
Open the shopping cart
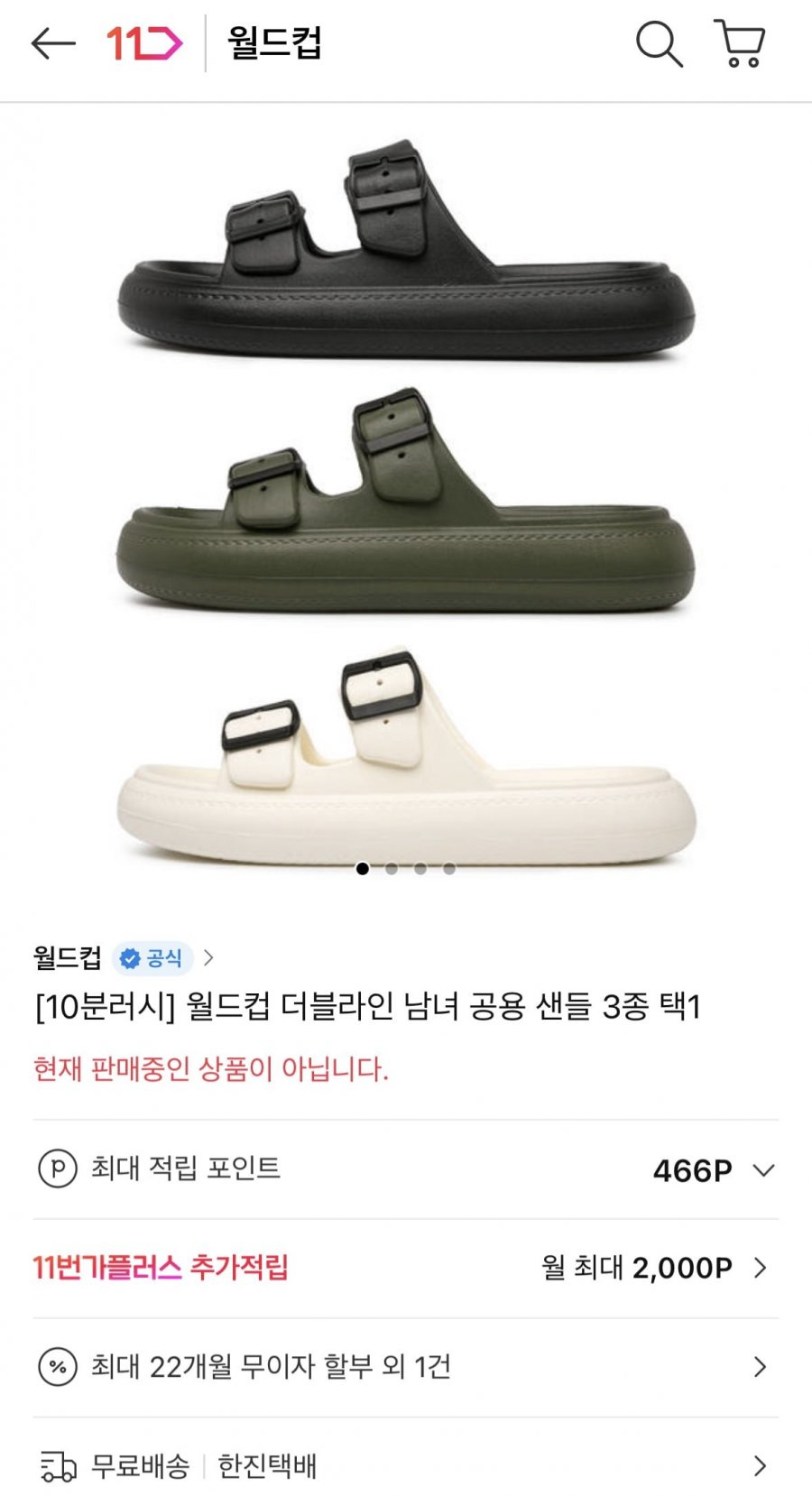(x=740, y=44)
